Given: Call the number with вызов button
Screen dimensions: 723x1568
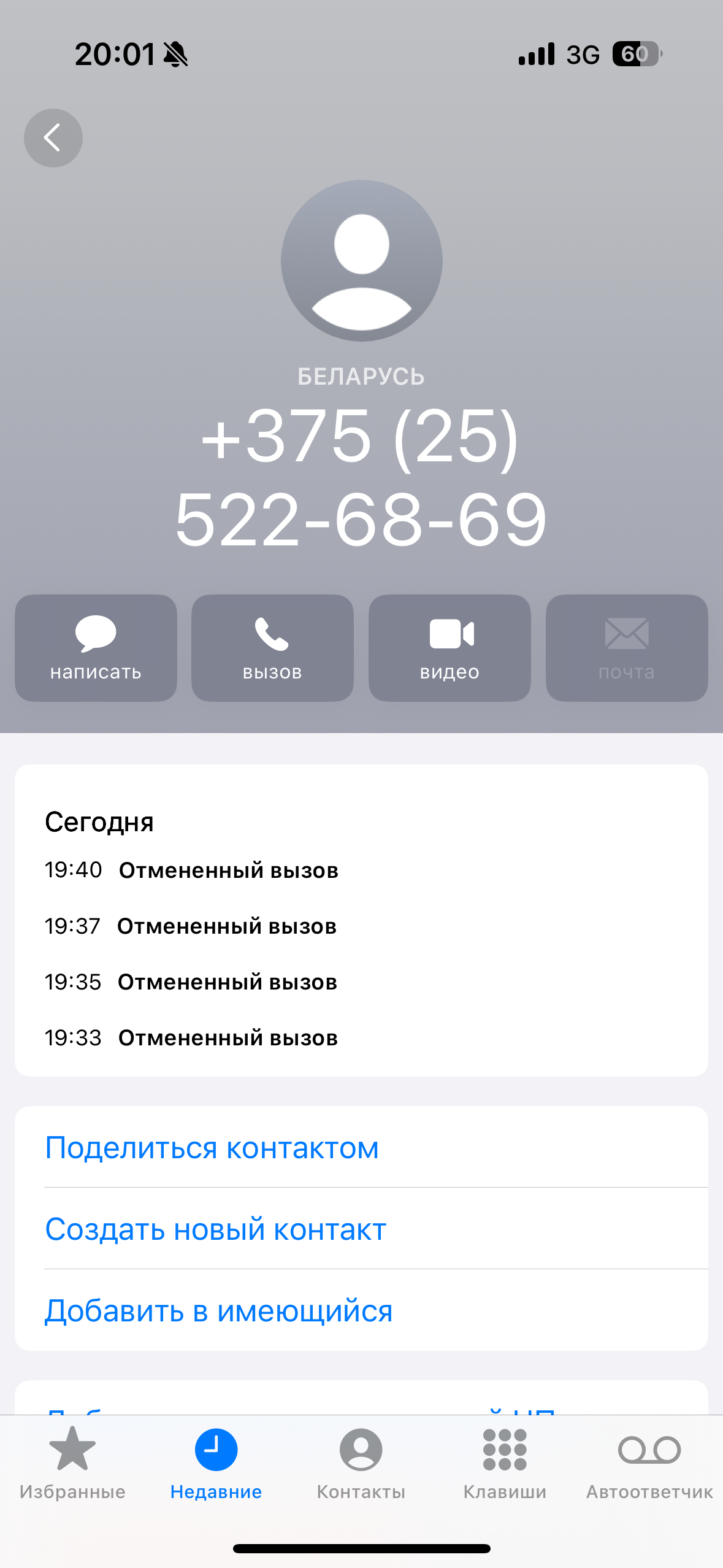Looking at the screenshot, I should [x=272, y=648].
